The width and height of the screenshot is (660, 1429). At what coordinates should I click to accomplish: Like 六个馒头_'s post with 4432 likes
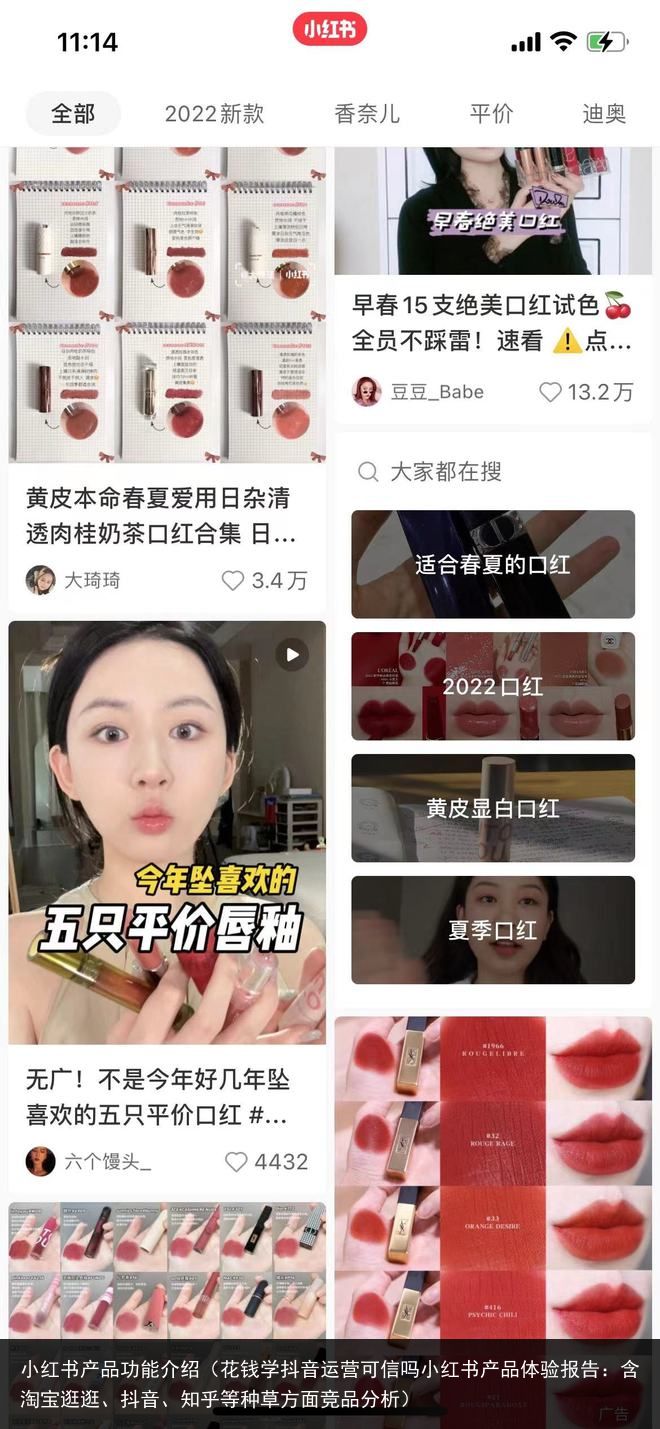tap(236, 1161)
